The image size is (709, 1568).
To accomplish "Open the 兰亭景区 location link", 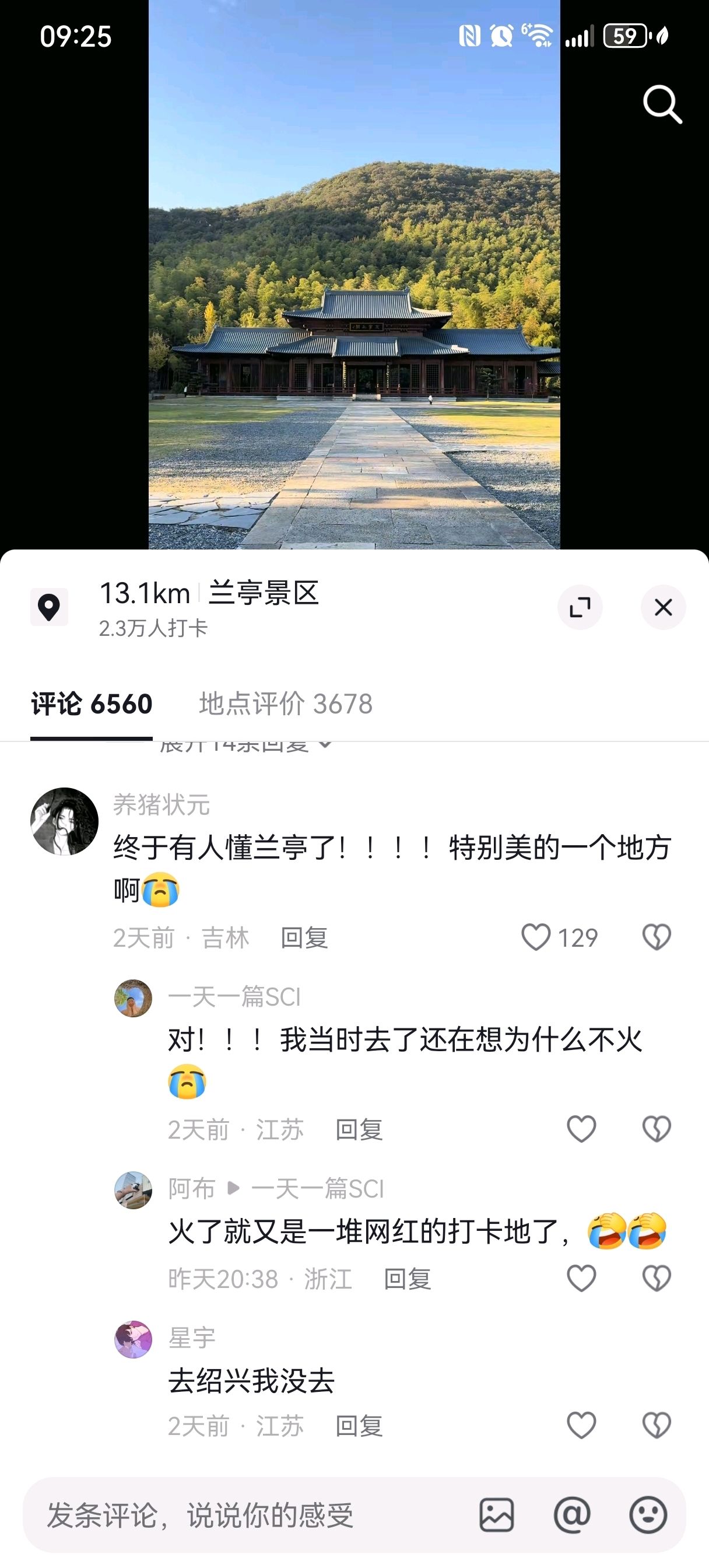I will tap(263, 593).
